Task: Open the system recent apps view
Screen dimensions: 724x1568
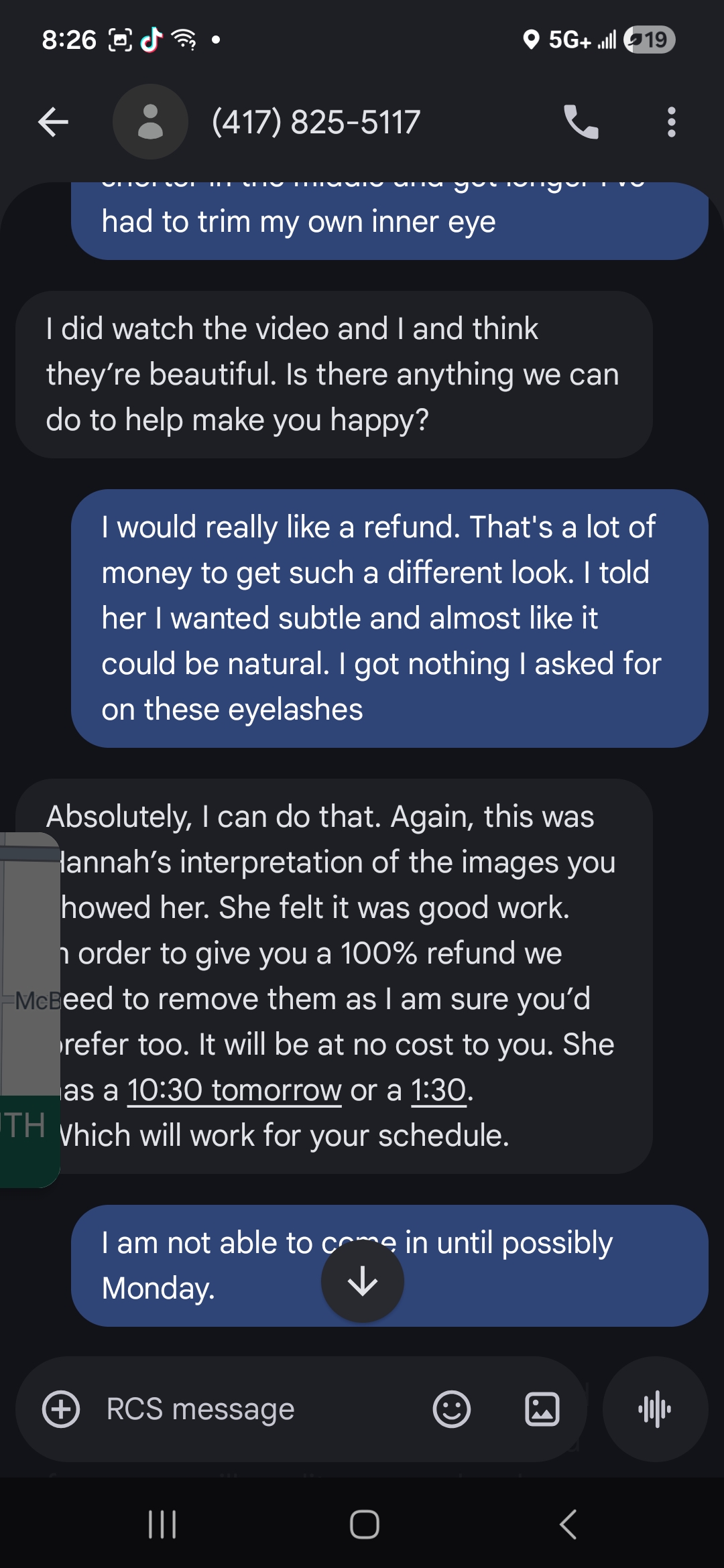Action: click(162, 1524)
